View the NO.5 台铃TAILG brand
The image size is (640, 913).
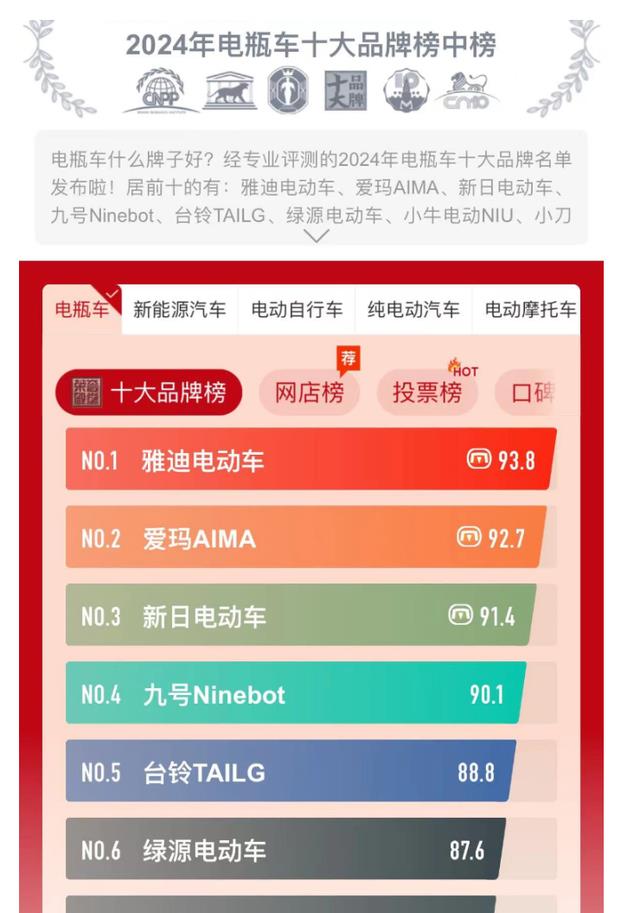coord(291,771)
